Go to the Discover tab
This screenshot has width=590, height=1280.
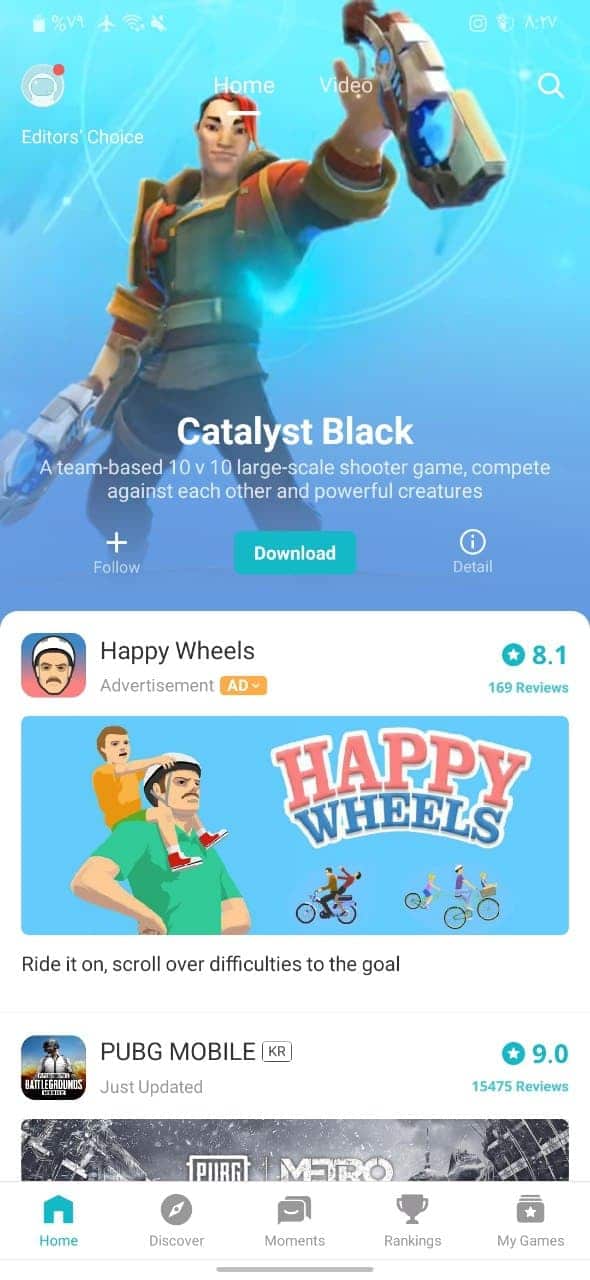[177, 1222]
